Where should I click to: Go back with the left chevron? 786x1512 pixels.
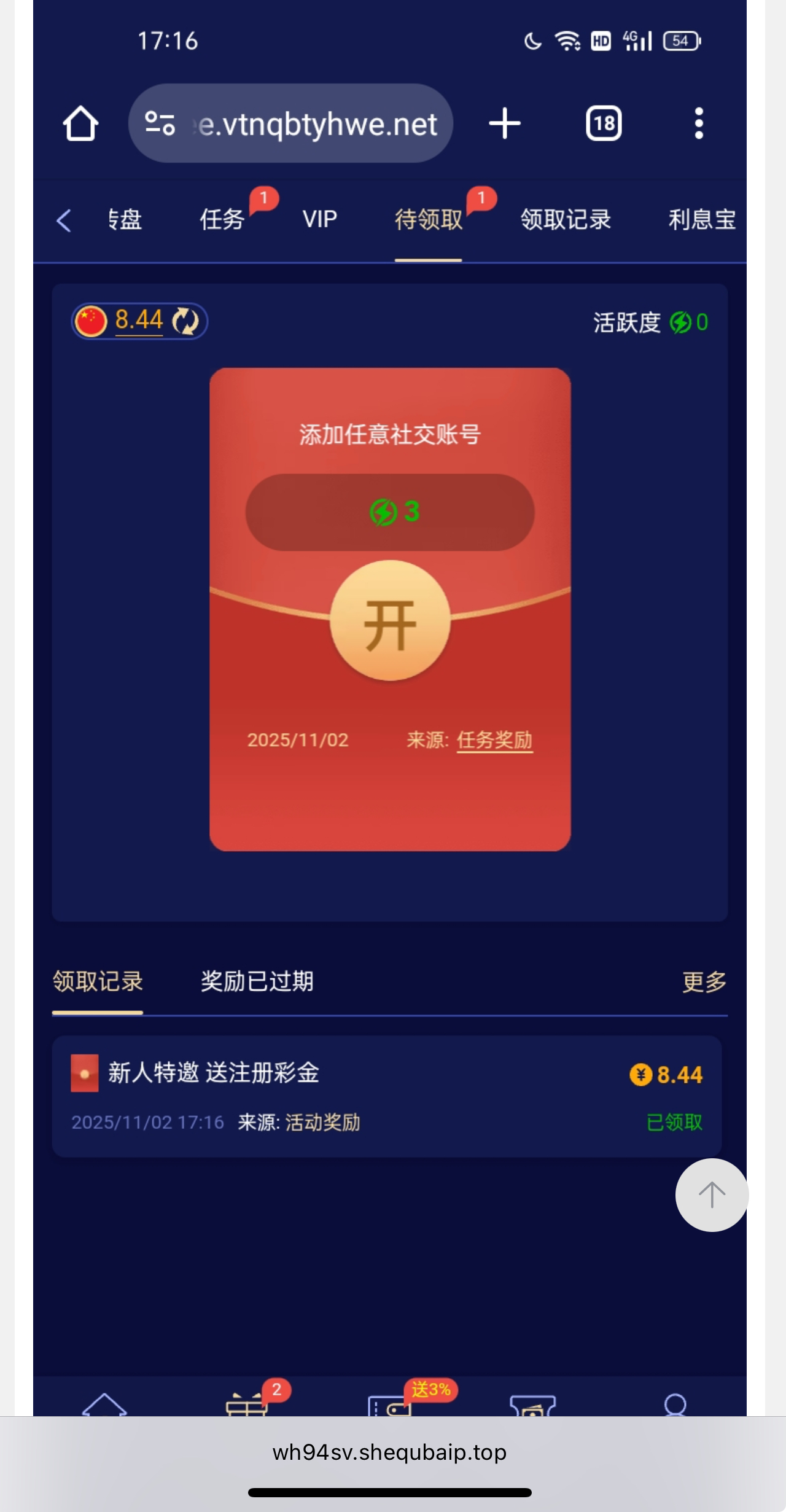coord(64,220)
